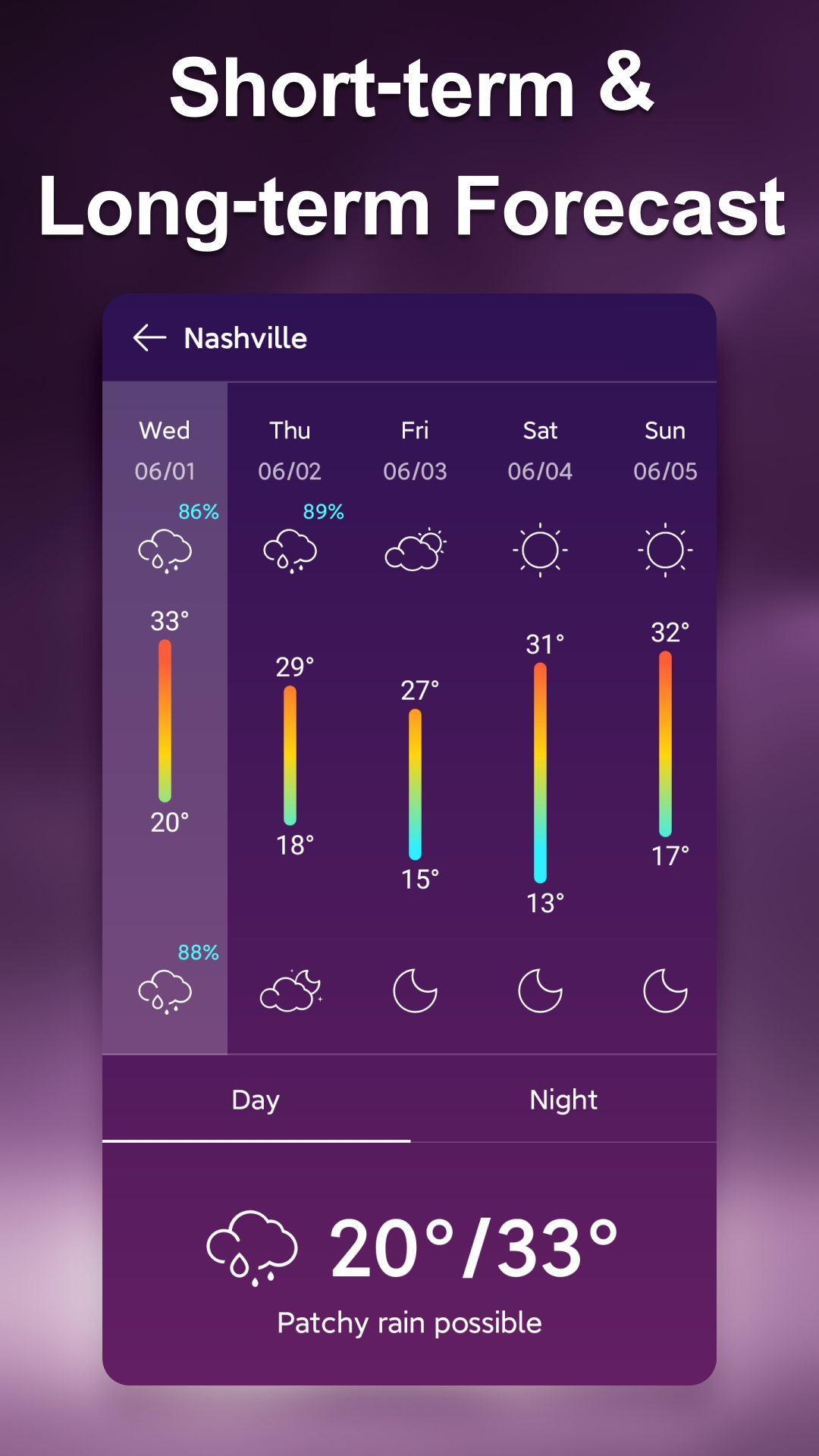Select Saturday's sunny weather icon
The image size is (819, 1456).
pyautogui.click(x=541, y=551)
